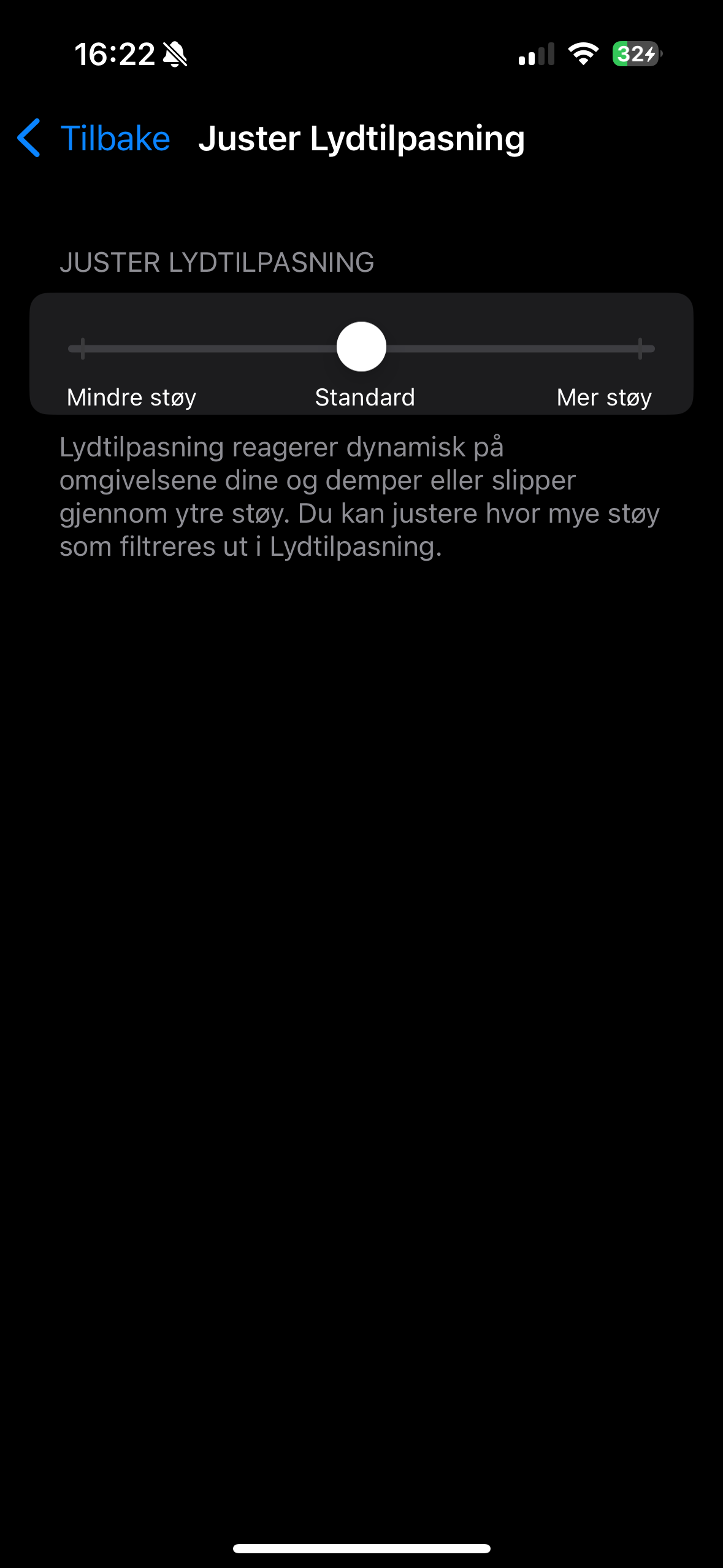Screen dimensions: 723x1568
Task: Set slider to the Mer støy end
Action: (x=640, y=348)
